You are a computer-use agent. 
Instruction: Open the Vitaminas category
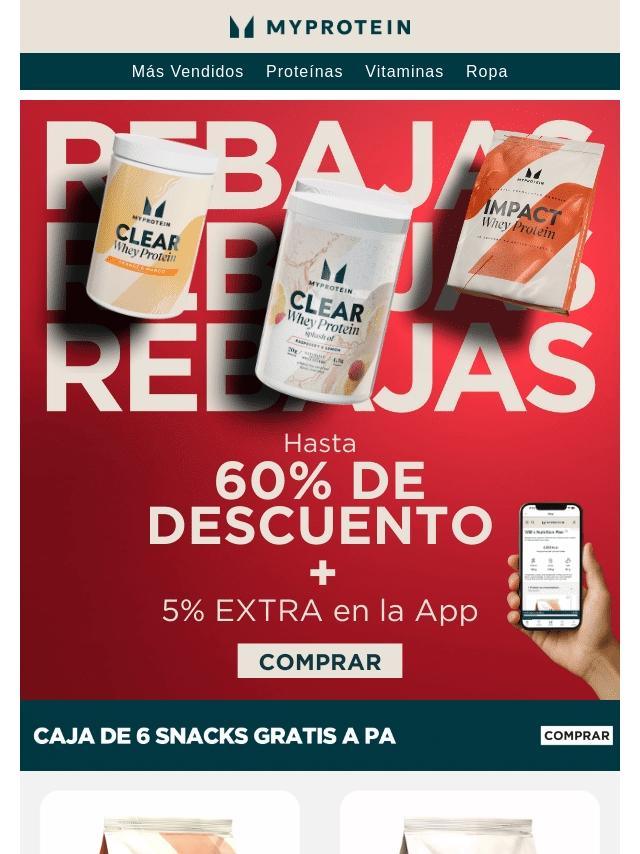pos(404,72)
